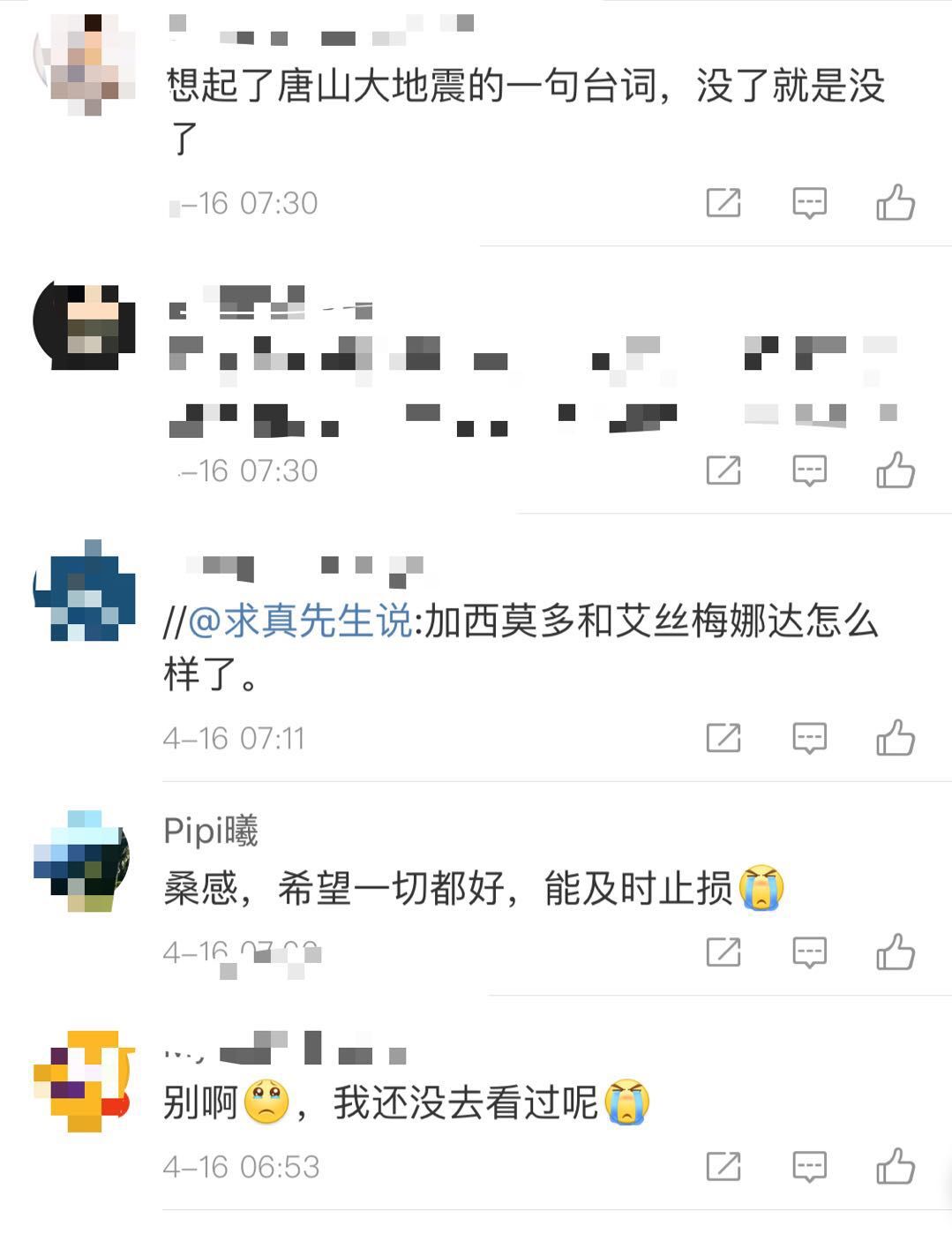Repost the 我还没去看过呢 comment
This screenshot has width=952, height=1234.
point(723,1167)
